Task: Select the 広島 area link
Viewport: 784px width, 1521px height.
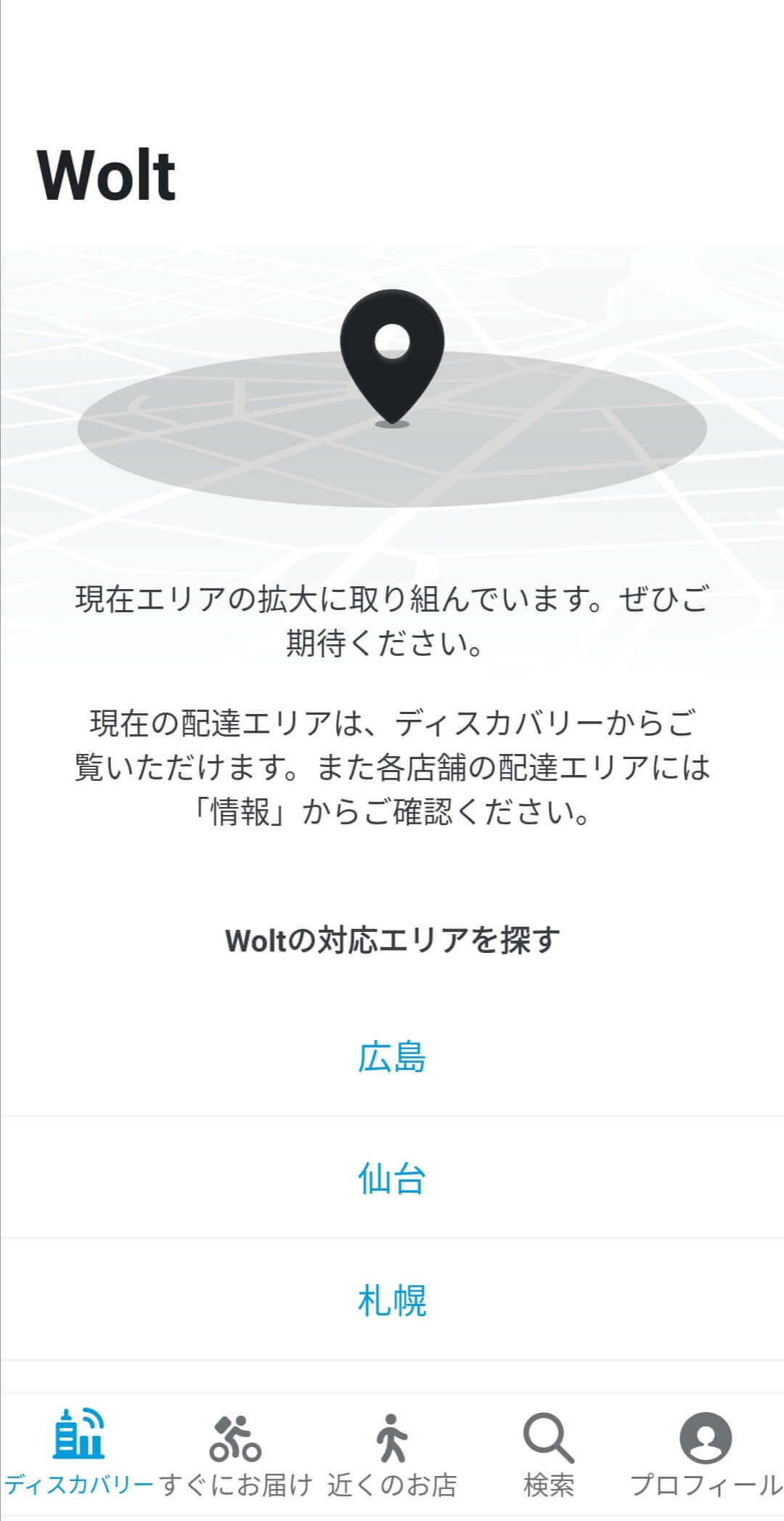Action: (x=391, y=1057)
